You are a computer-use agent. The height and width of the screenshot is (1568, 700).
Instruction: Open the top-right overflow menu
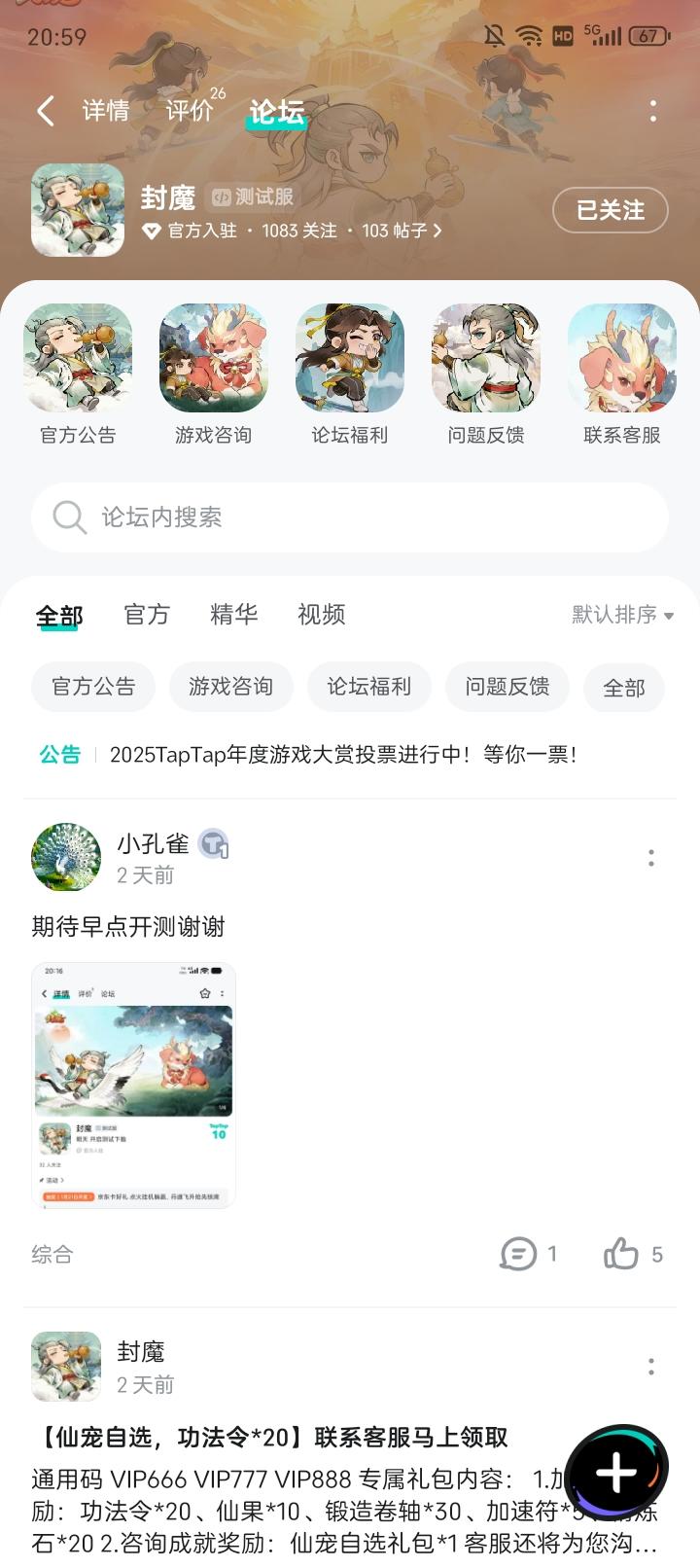click(x=653, y=111)
